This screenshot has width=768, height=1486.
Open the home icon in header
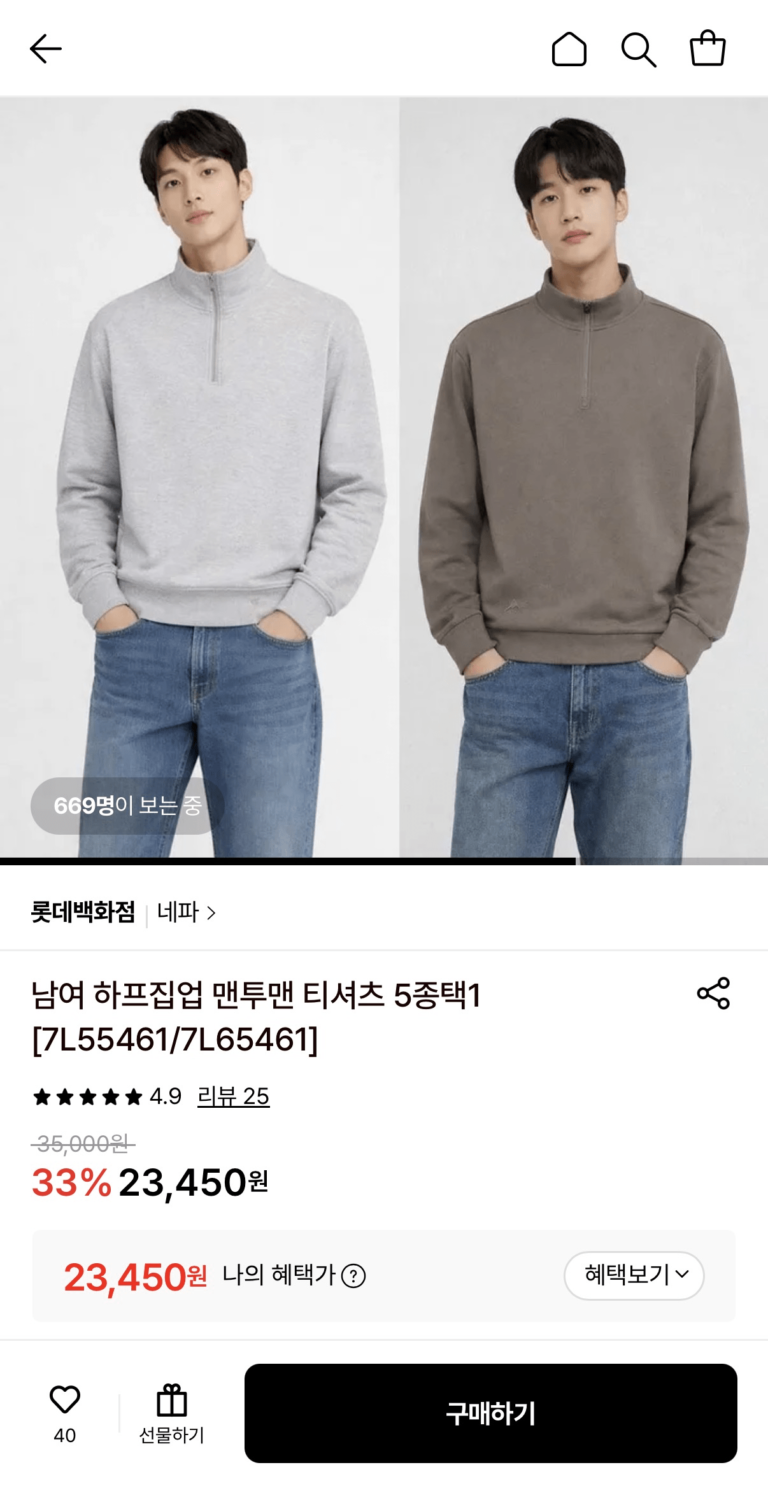(x=569, y=48)
